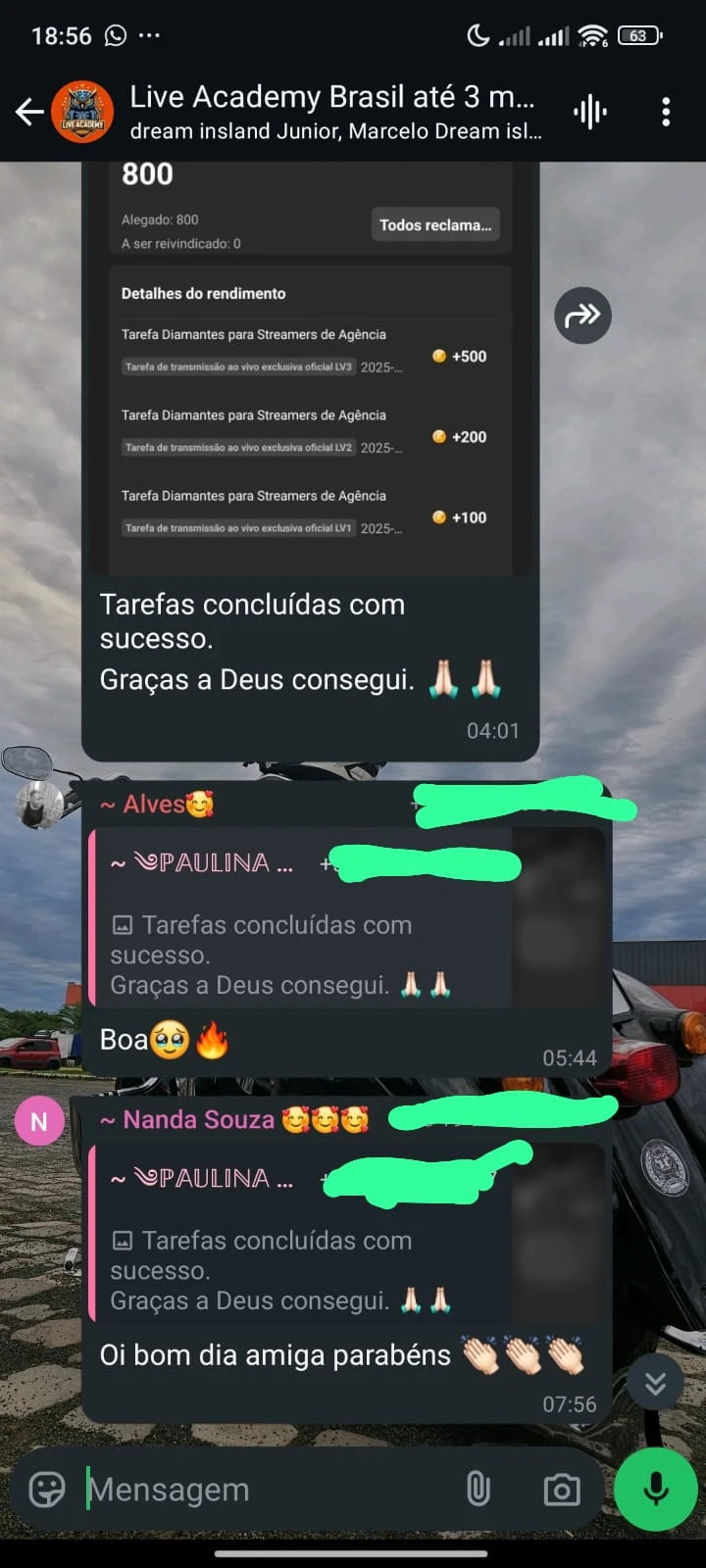Forward the shared earnings image
The height and width of the screenshot is (1568, 706).
pos(583,316)
